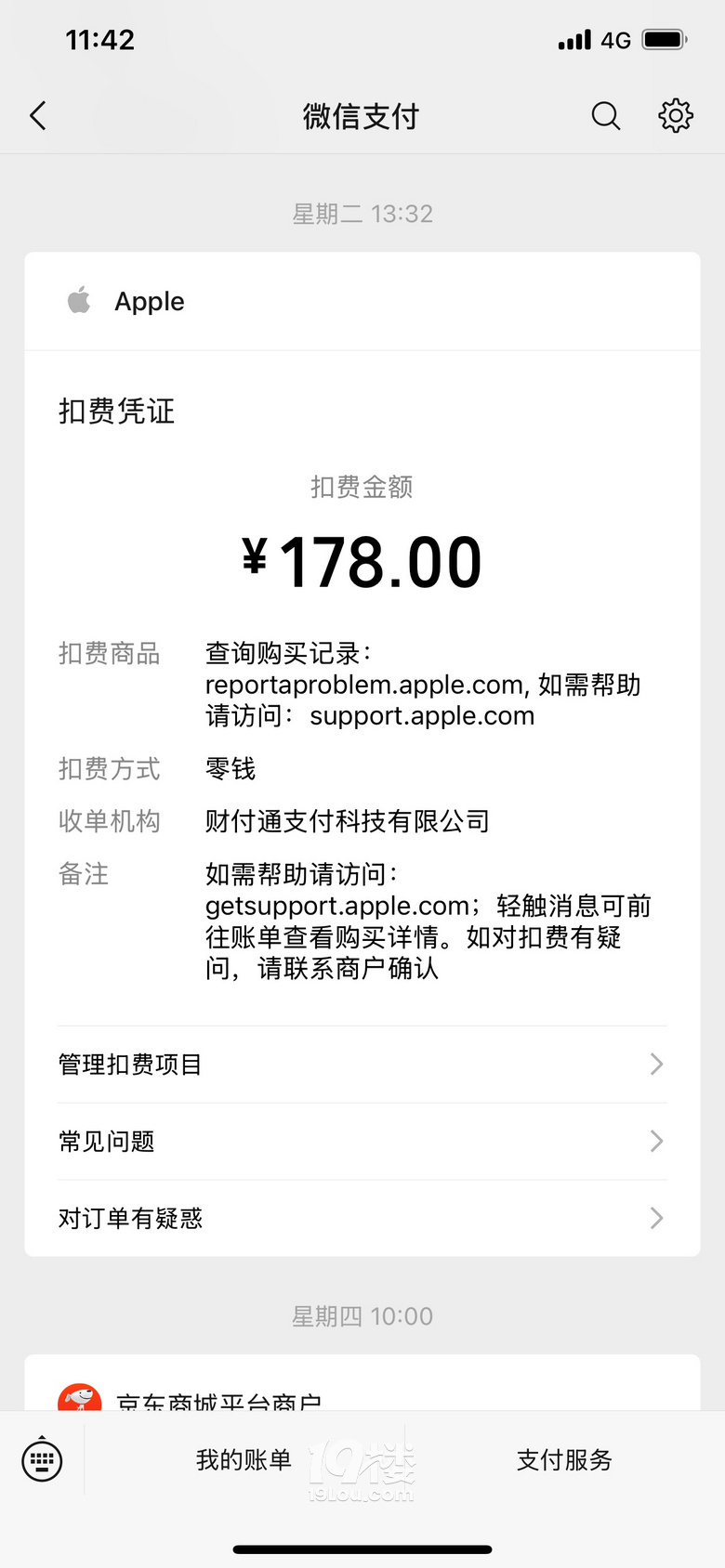Open 常见问题 row

[x=362, y=1142]
